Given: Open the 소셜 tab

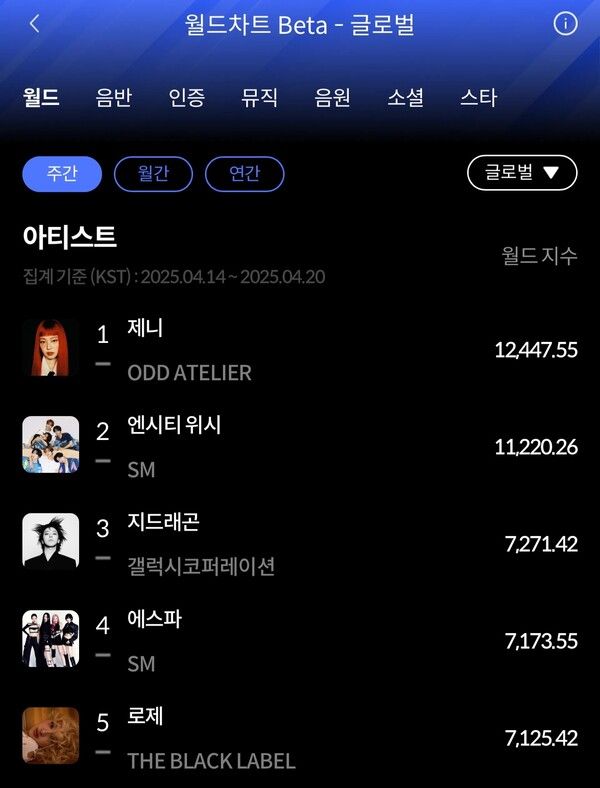Looking at the screenshot, I should pos(406,98).
